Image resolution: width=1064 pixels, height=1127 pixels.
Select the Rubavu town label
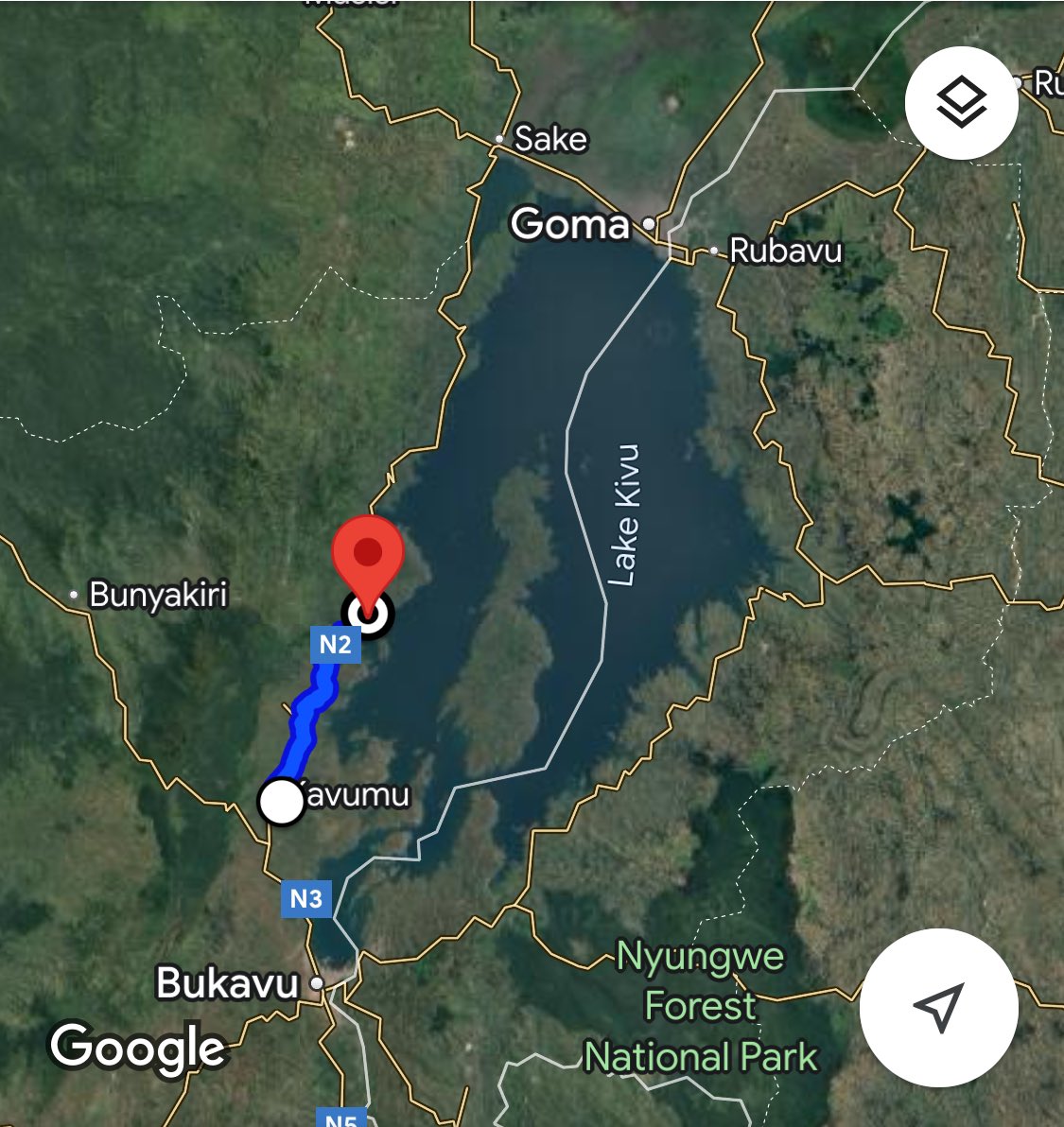click(x=785, y=251)
